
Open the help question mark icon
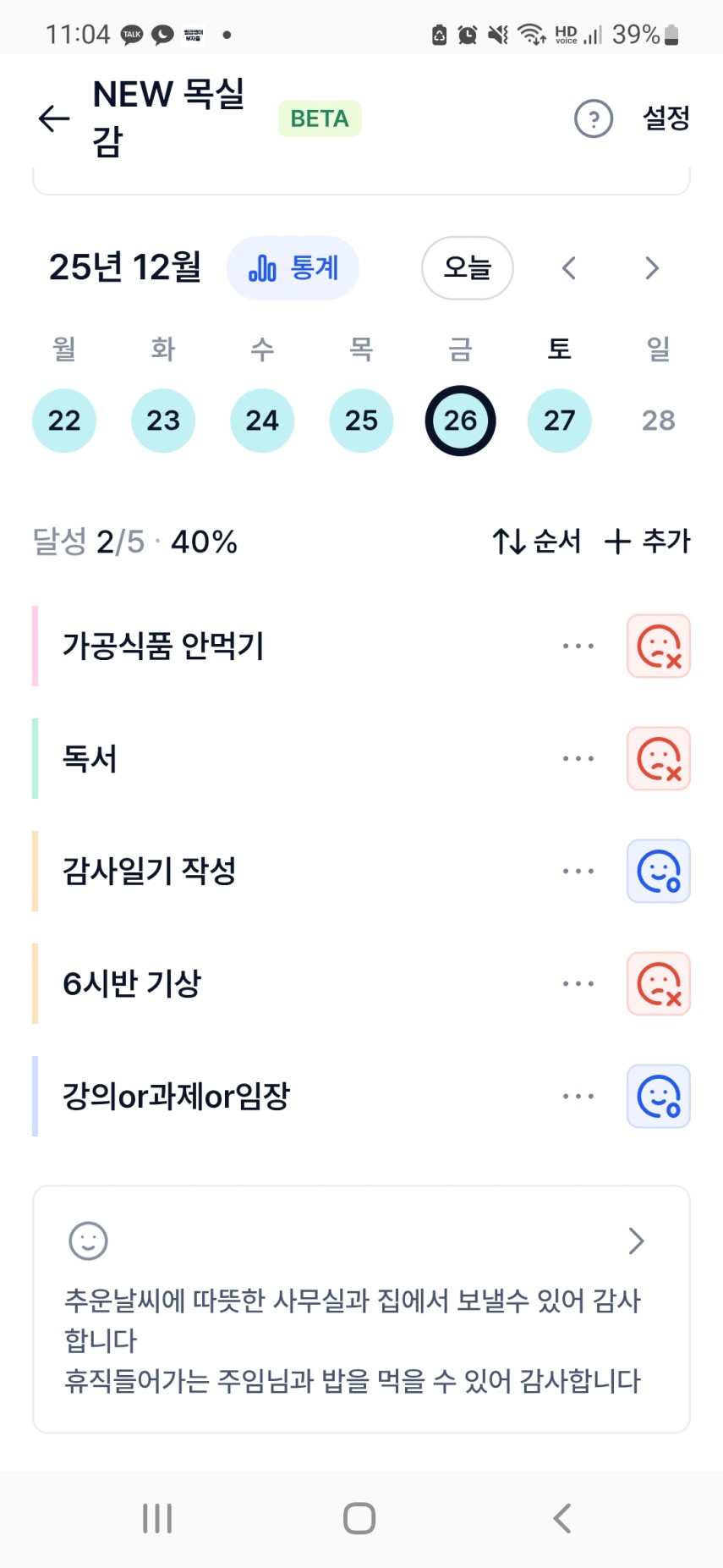pos(594,118)
